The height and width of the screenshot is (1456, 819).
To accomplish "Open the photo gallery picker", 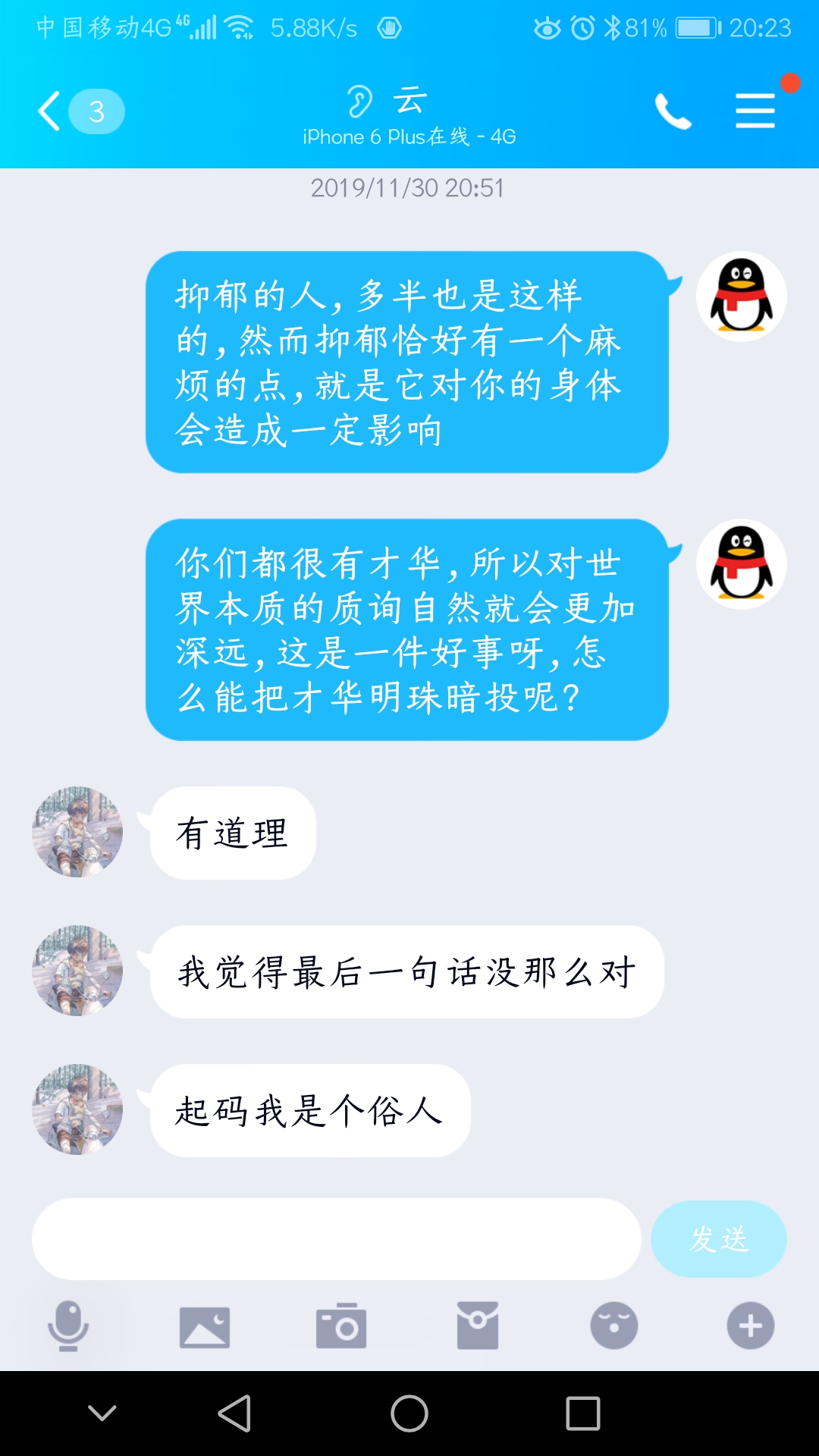I will tap(205, 1326).
